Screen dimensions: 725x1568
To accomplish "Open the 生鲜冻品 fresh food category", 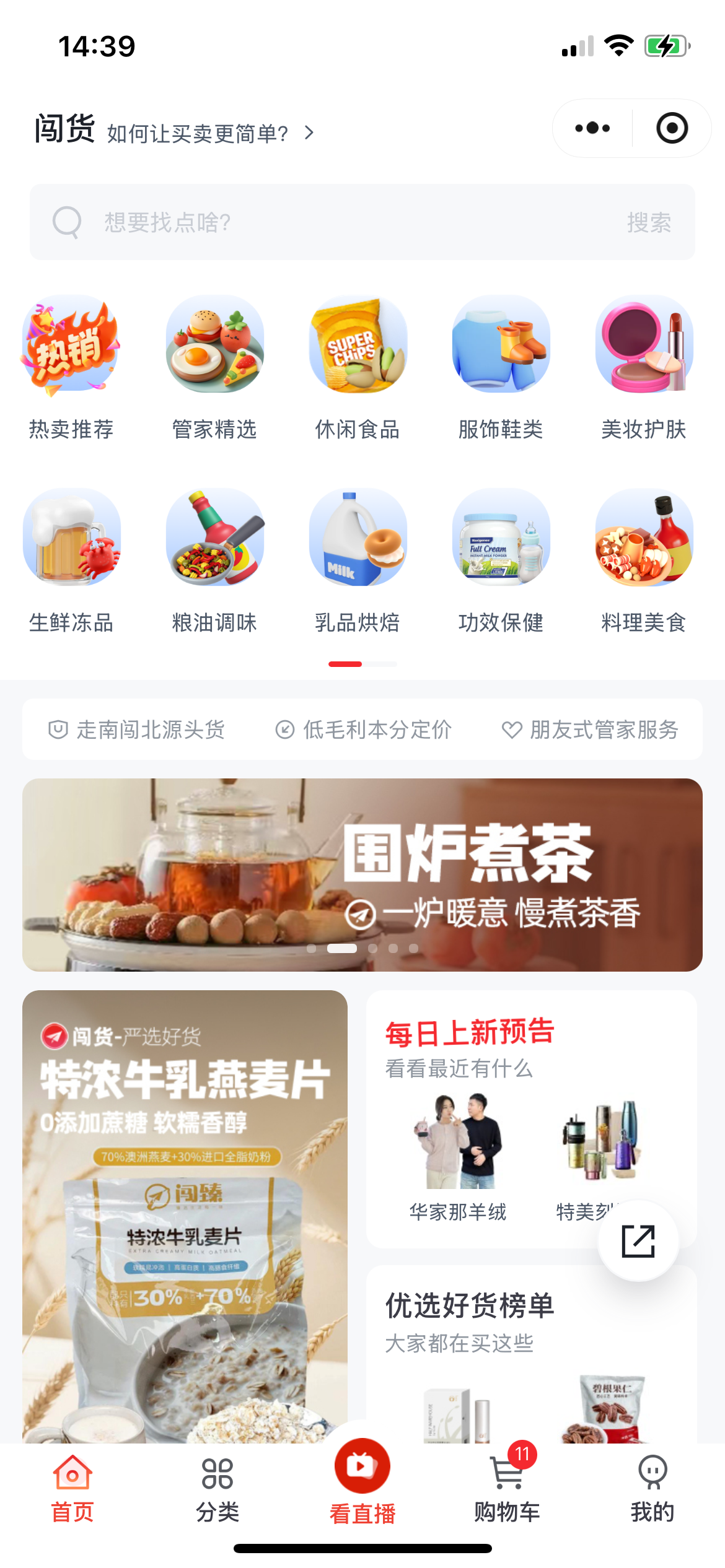I will [x=71, y=539].
